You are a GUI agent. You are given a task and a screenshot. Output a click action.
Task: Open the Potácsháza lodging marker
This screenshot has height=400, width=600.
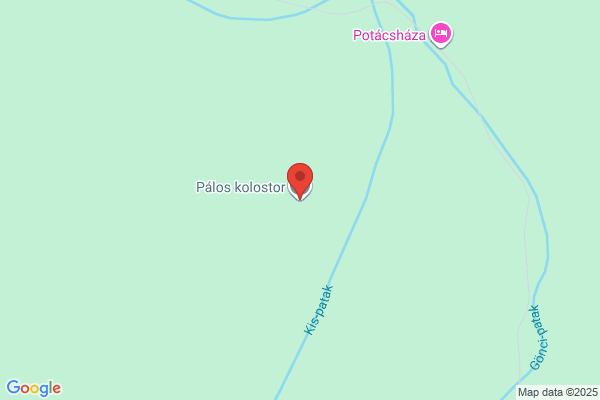point(441,34)
